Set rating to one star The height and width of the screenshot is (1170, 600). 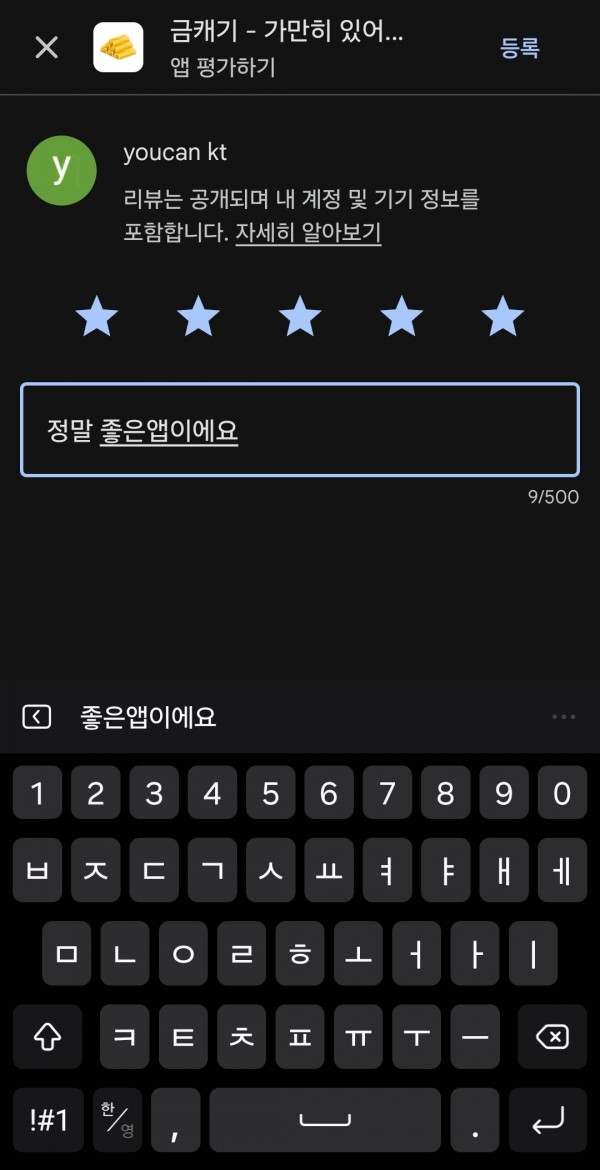[97, 316]
